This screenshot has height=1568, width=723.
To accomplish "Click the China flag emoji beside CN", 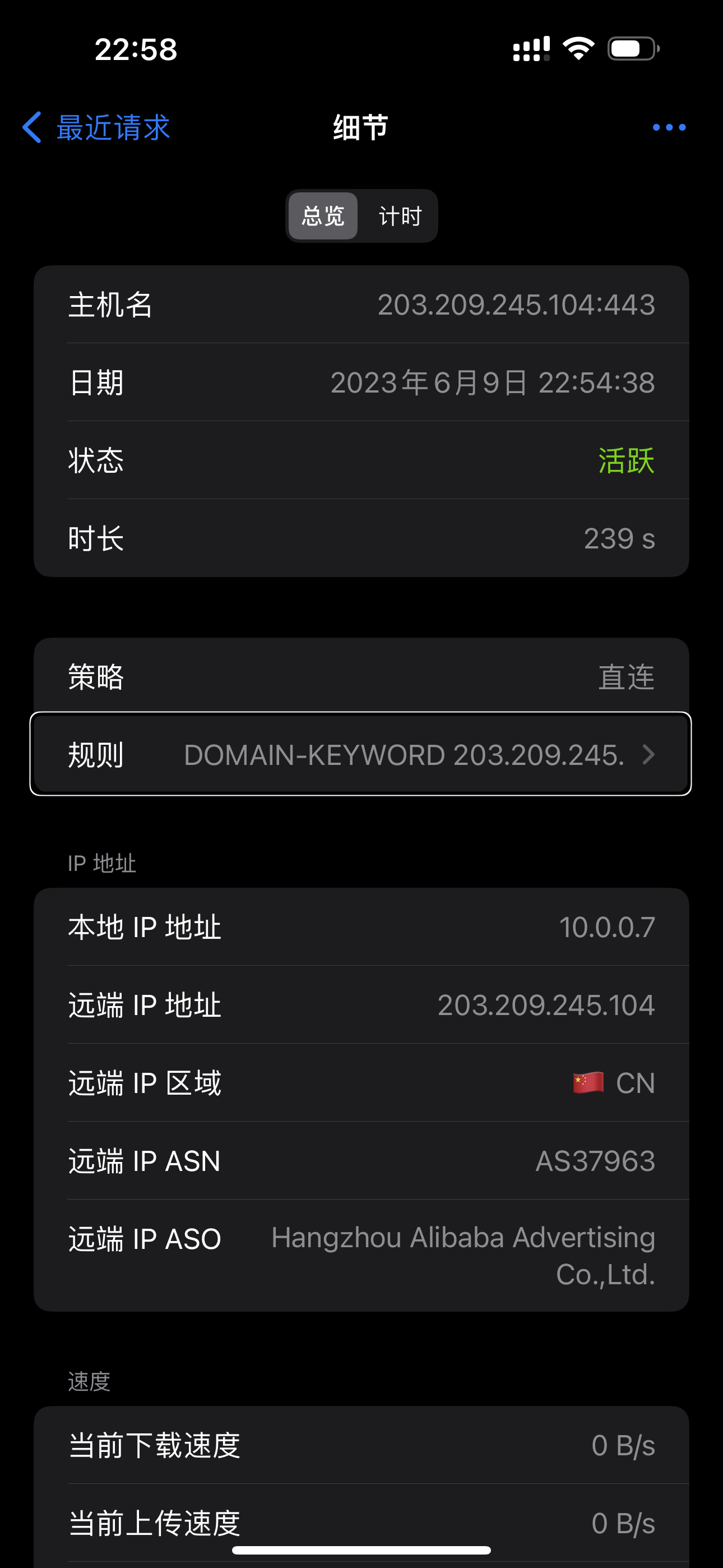I will click(x=586, y=1082).
